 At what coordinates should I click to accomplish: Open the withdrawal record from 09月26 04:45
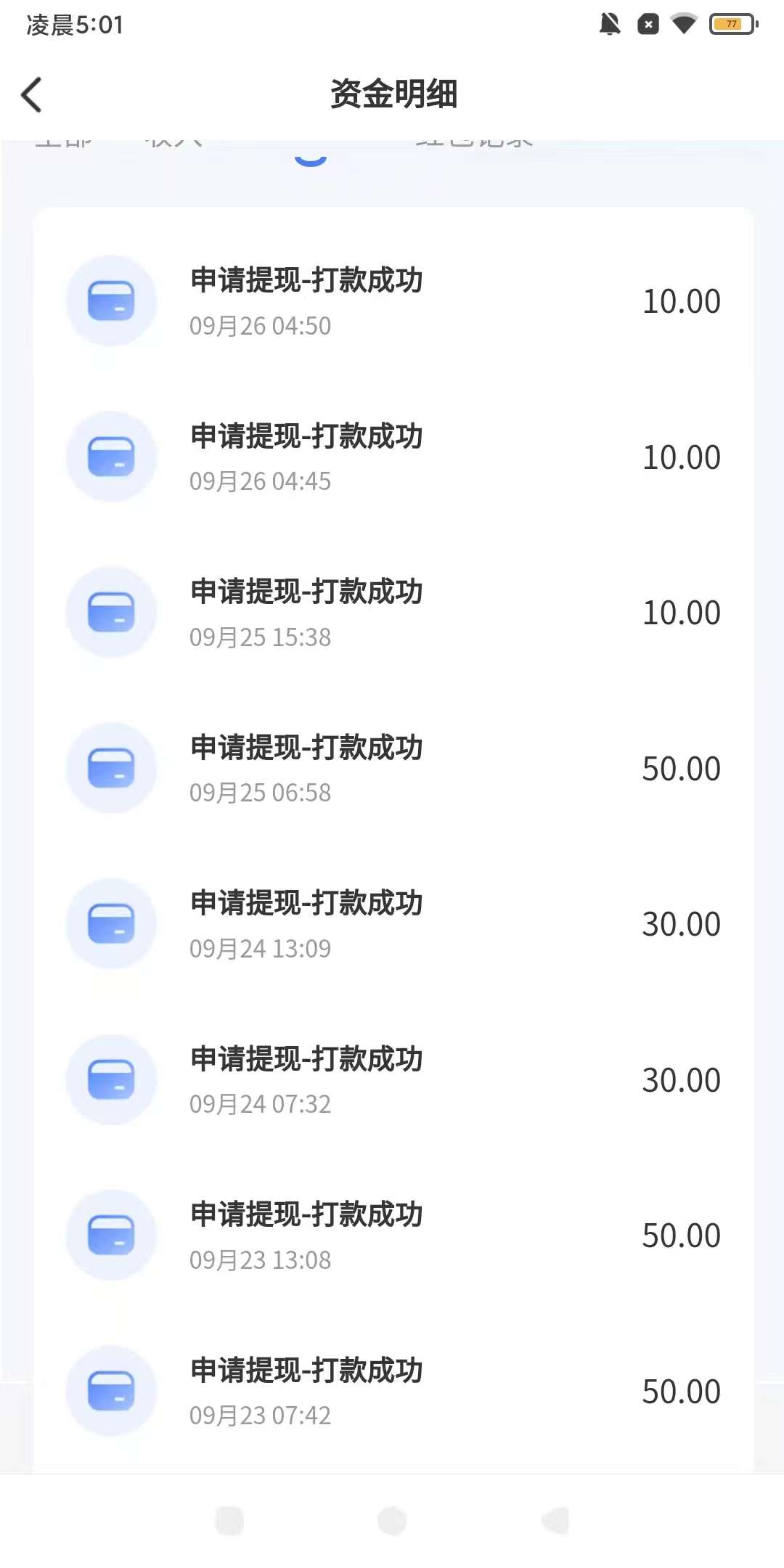(393, 457)
